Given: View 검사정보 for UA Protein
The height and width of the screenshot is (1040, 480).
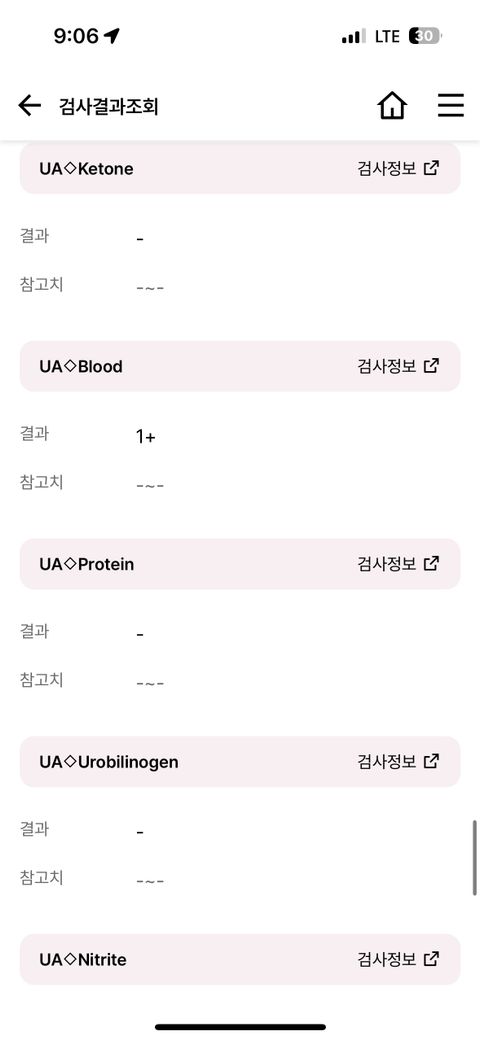Looking at the screenshot, I should [x=398, y=564].
